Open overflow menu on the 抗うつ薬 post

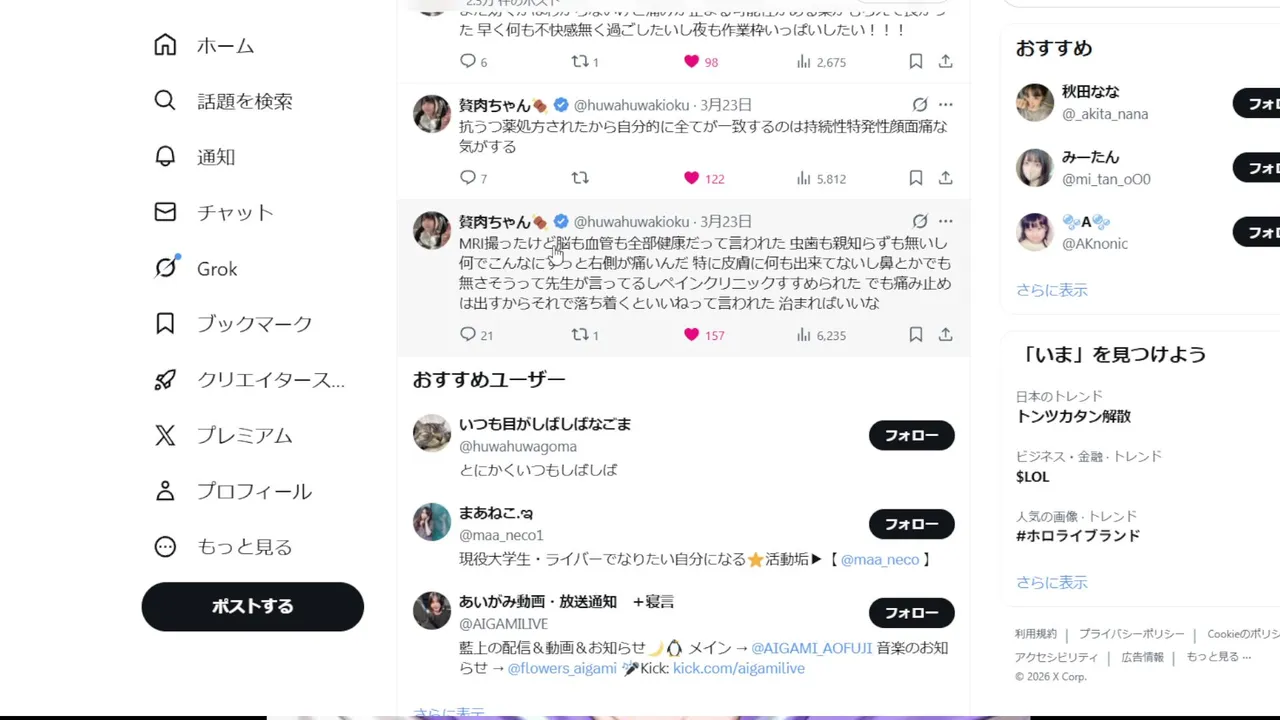click(x=945, y=105)
